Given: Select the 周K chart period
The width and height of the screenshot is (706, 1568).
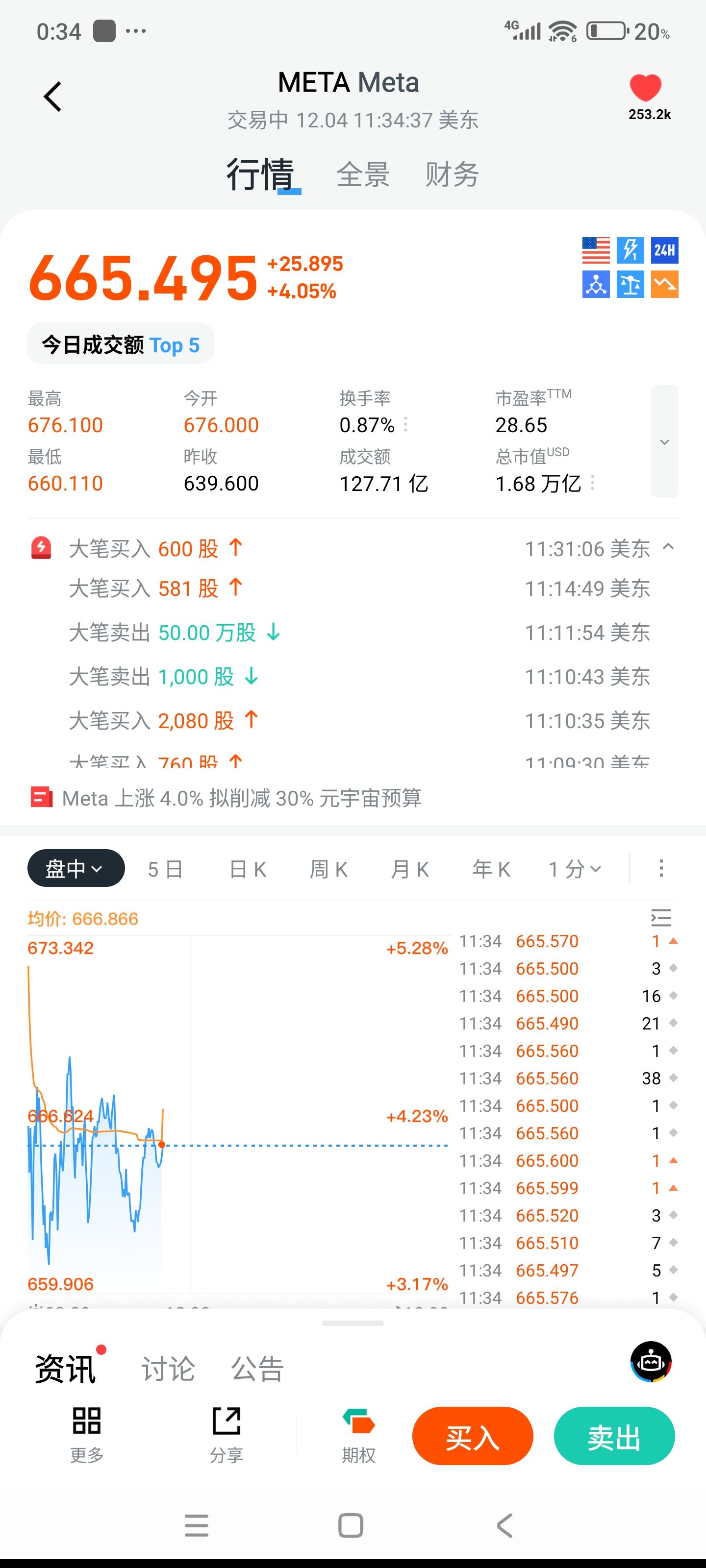Looking at the screenshot, I should [328, 869].
